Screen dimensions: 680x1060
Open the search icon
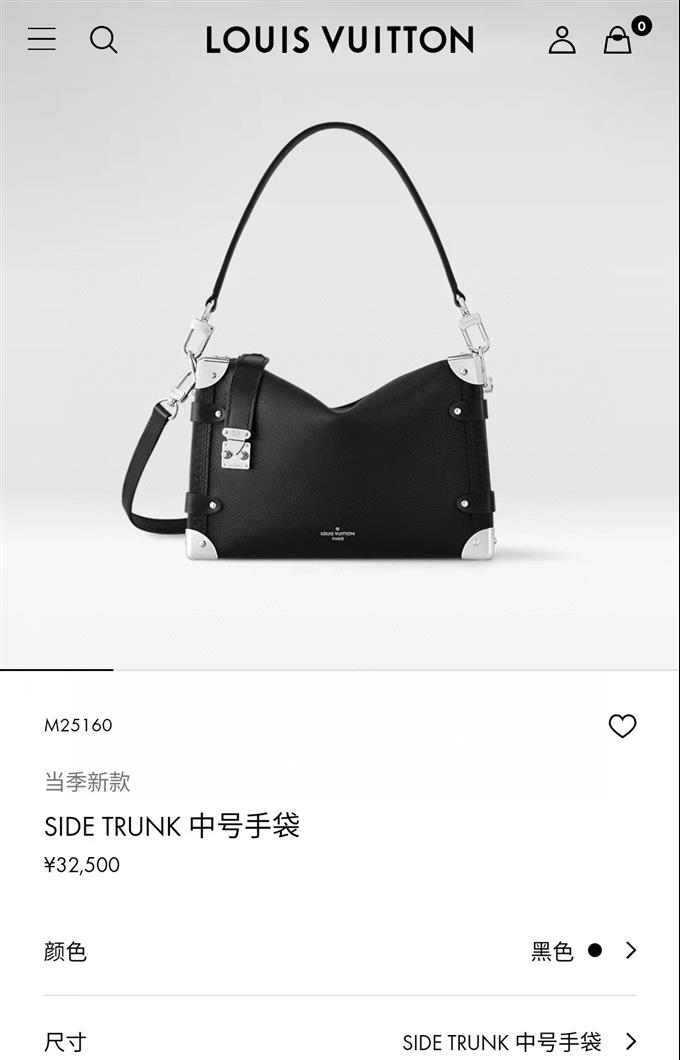click(x=104, y=40)
